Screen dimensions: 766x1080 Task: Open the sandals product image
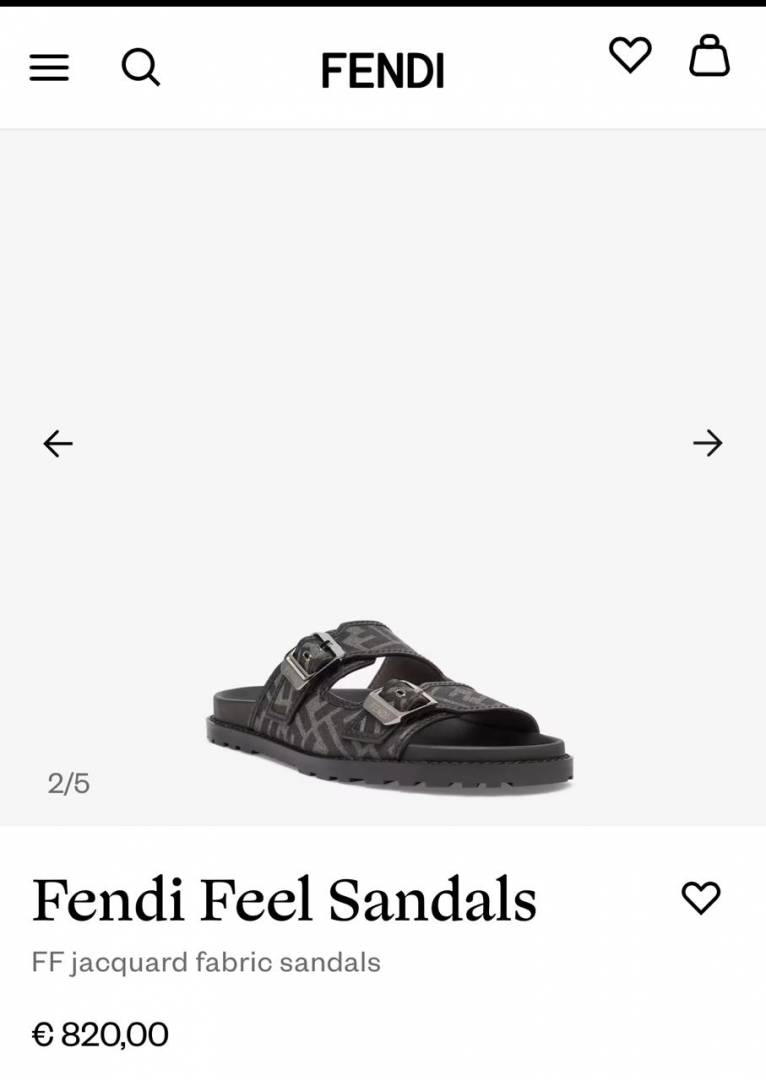tap(390, 700)
